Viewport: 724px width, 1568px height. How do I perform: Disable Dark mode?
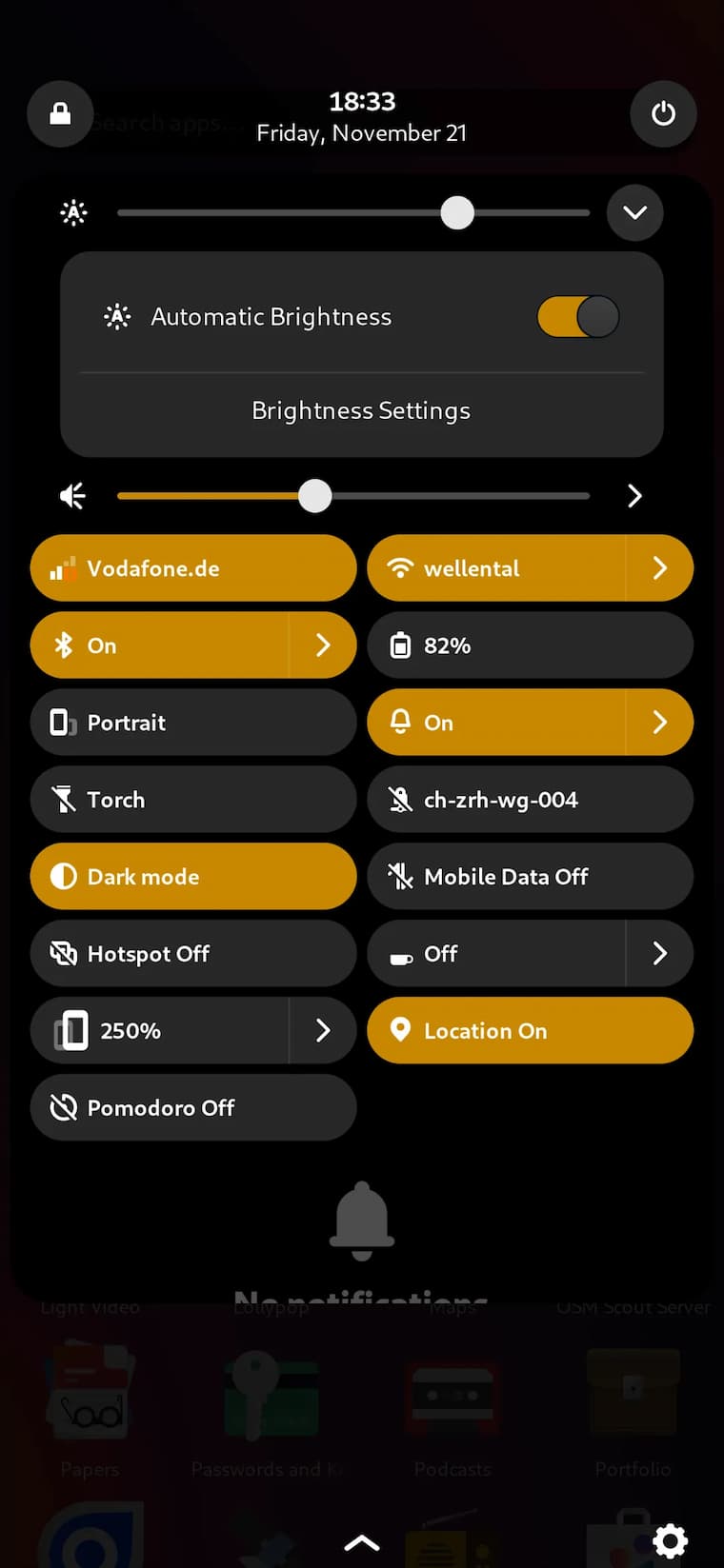(x=193, y=877)
